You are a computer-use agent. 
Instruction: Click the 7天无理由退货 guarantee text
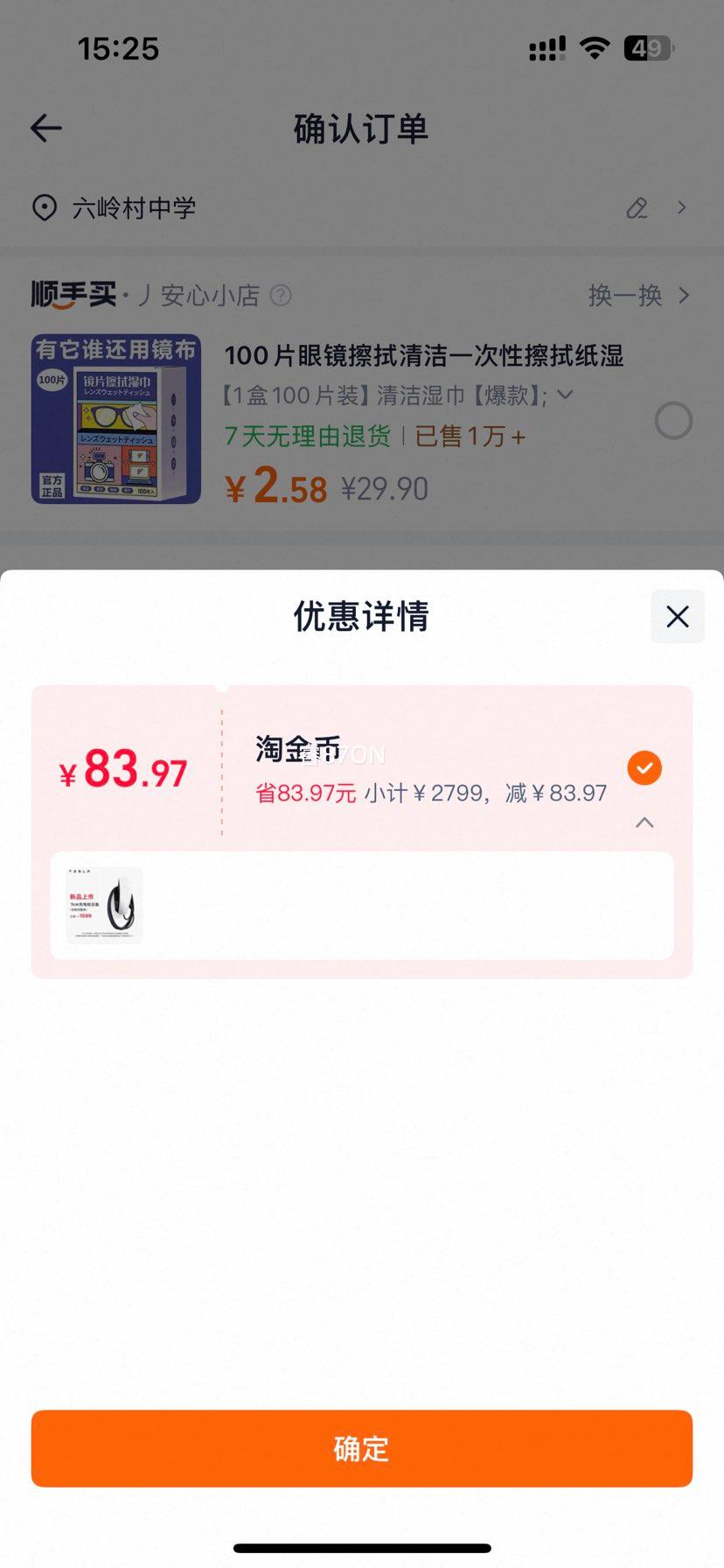[x=305, y=437]
